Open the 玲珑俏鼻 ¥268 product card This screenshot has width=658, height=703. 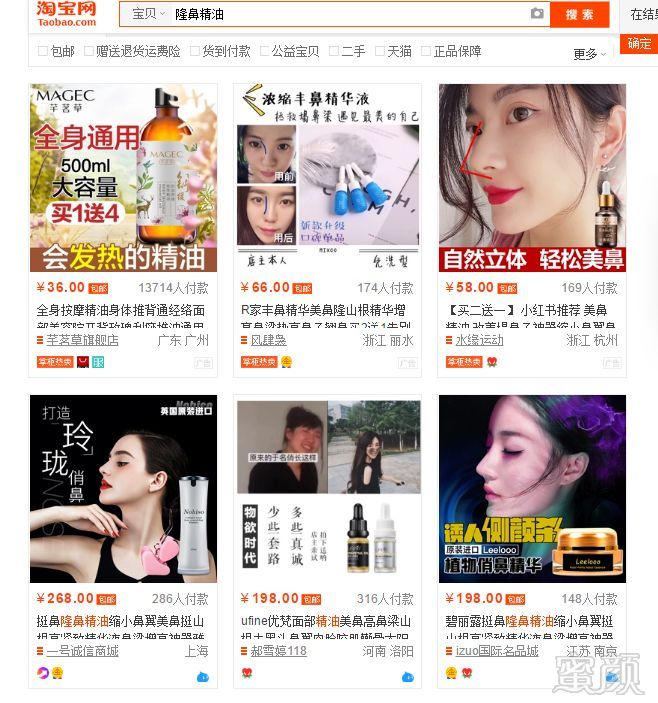[x=123, y=488]
